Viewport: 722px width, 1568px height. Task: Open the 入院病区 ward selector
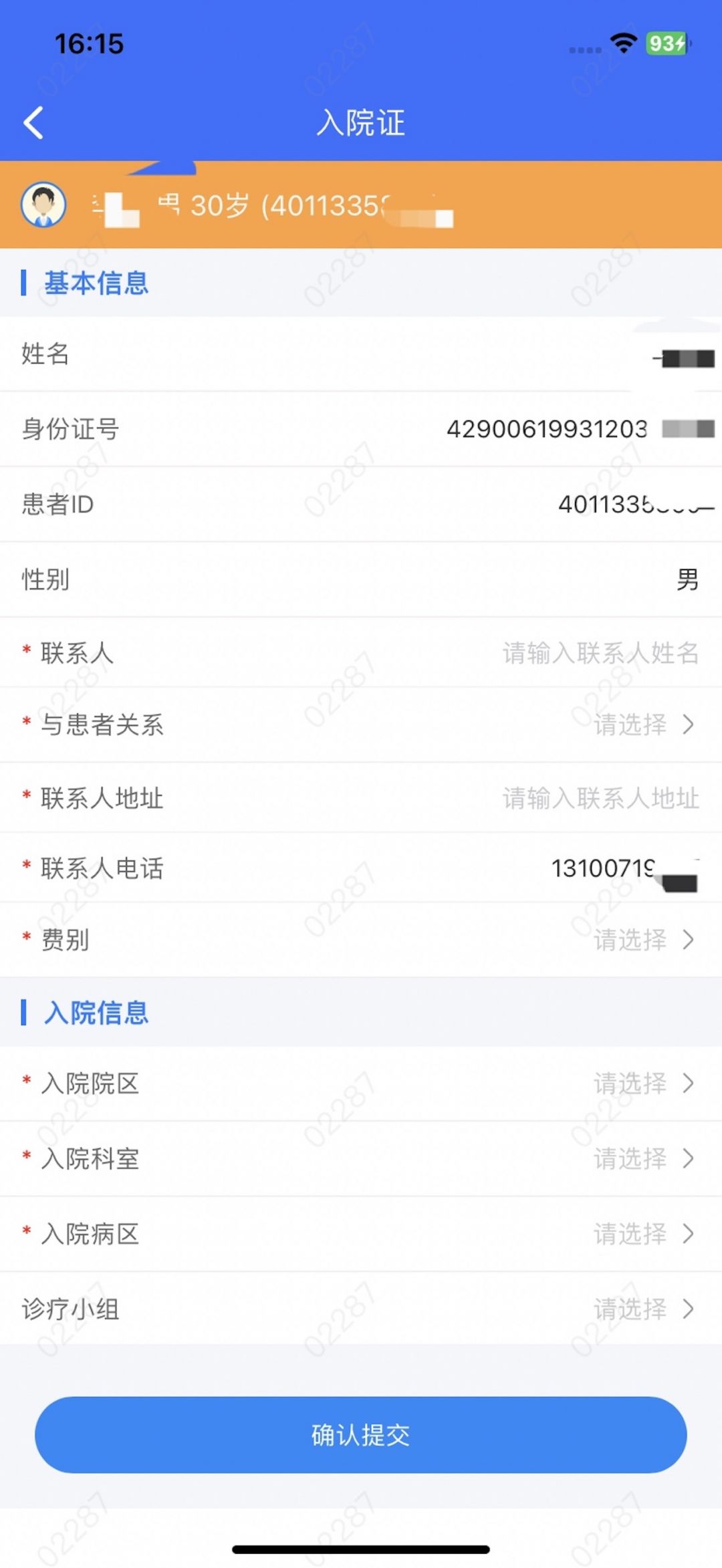[642, 1234]
